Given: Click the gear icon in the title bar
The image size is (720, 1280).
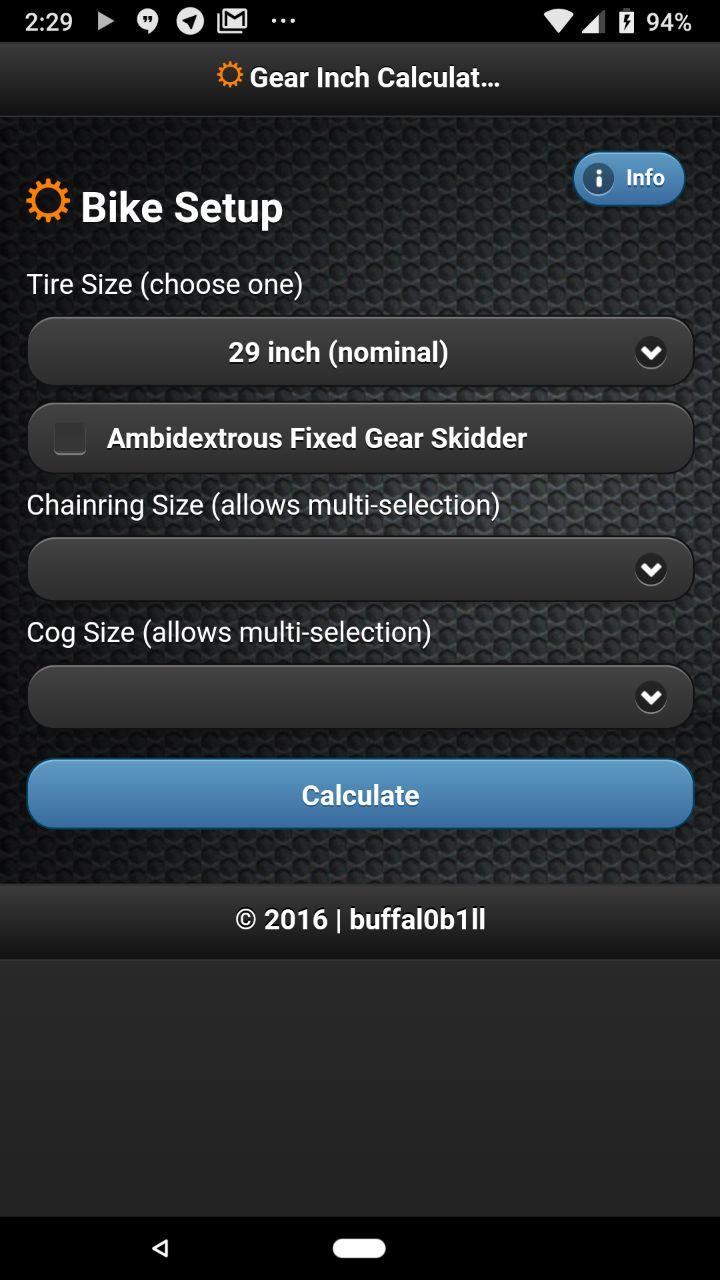Looking at the screenshot, I should (x=230, y=75).
